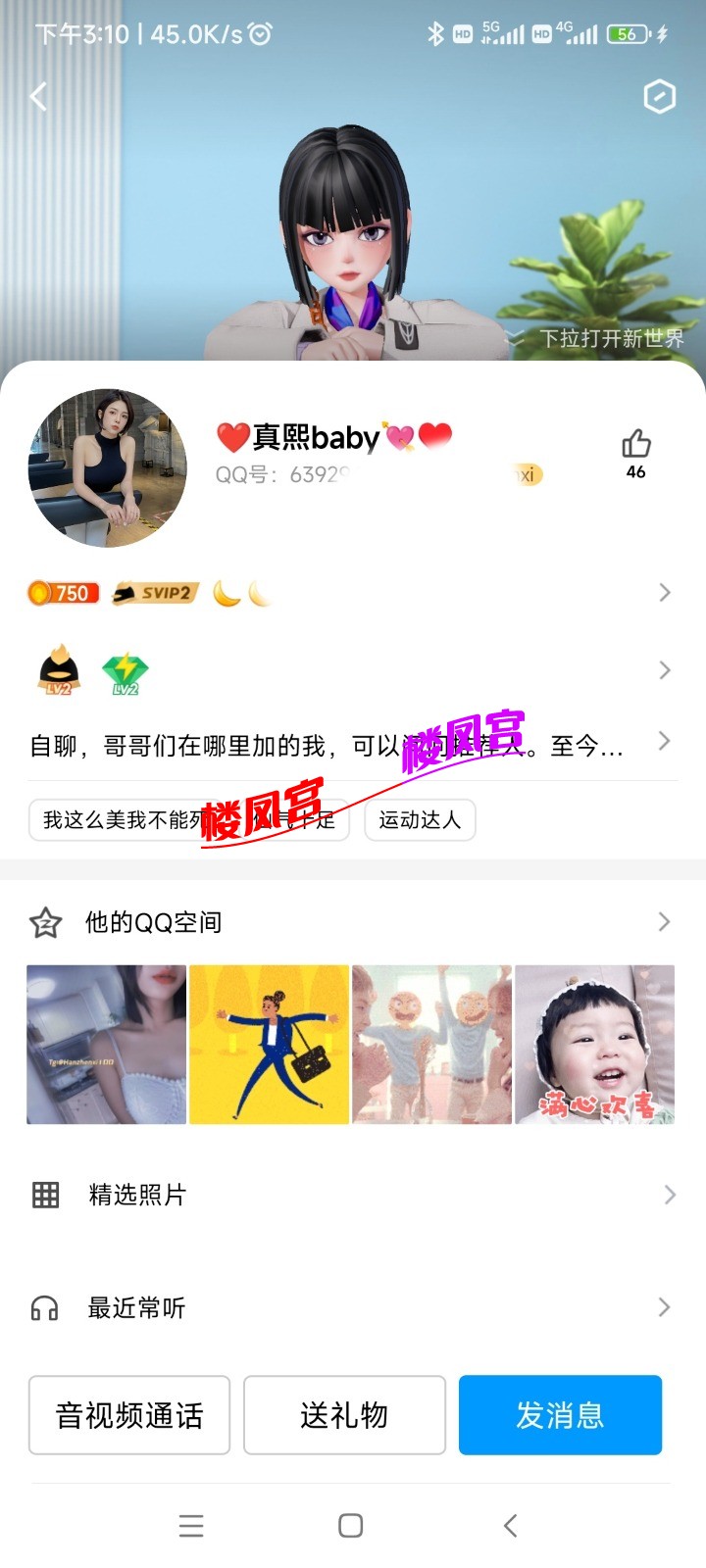Open 精选照片 row

pos(351,1195)
